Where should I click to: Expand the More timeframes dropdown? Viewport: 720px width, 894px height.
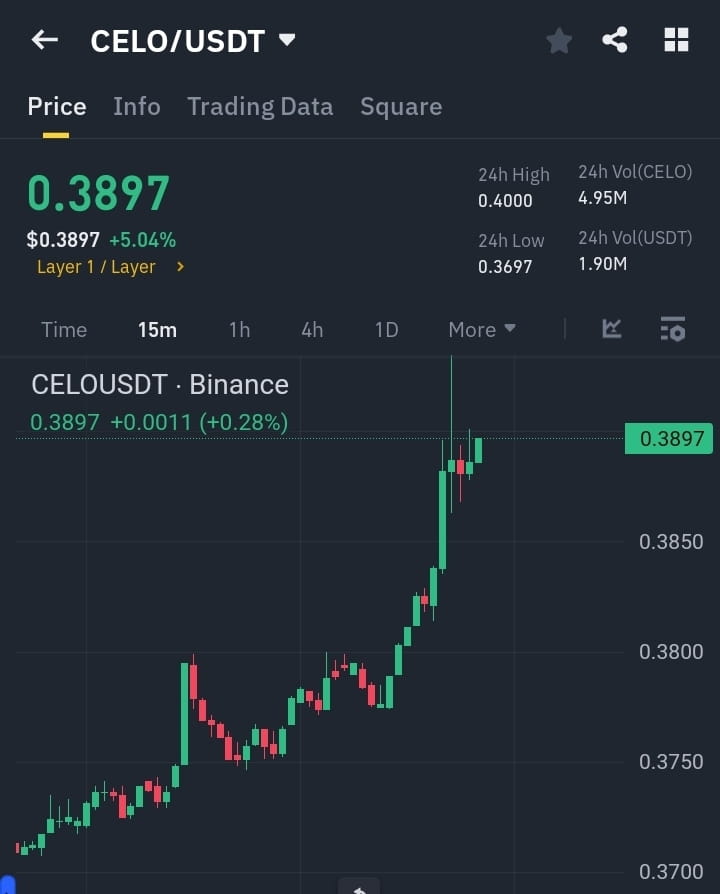pyautogui.click(x=481, y=329)
